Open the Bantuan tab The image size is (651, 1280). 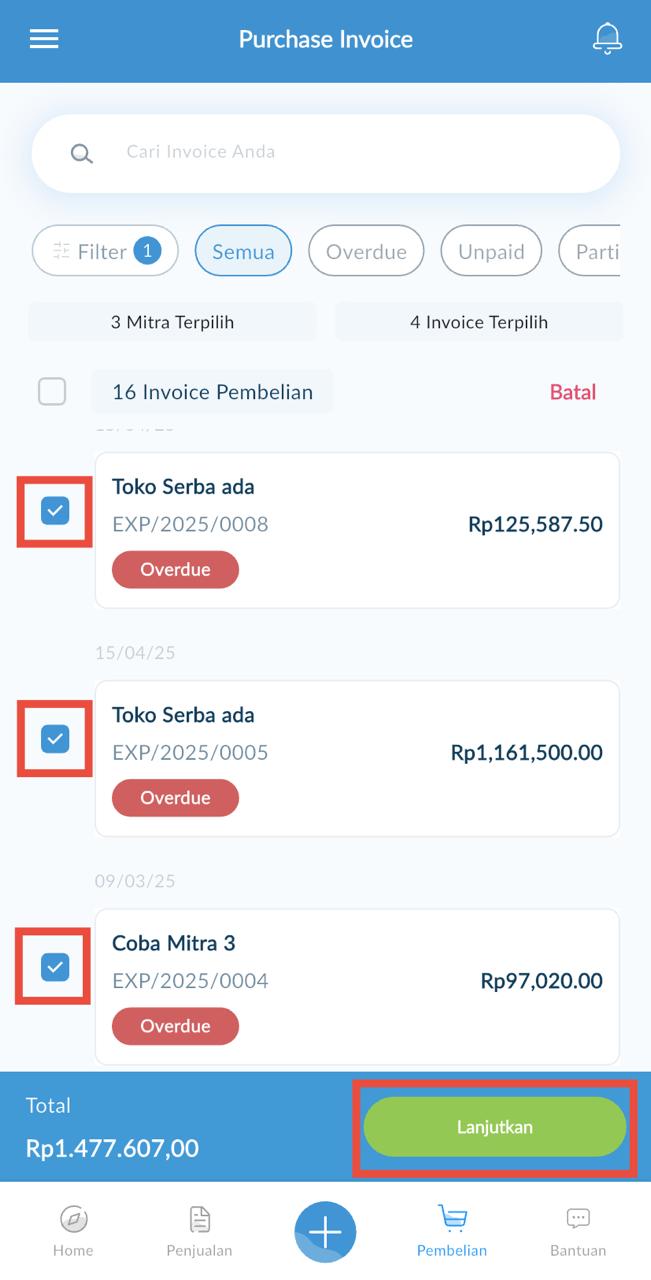[578, 1231]
